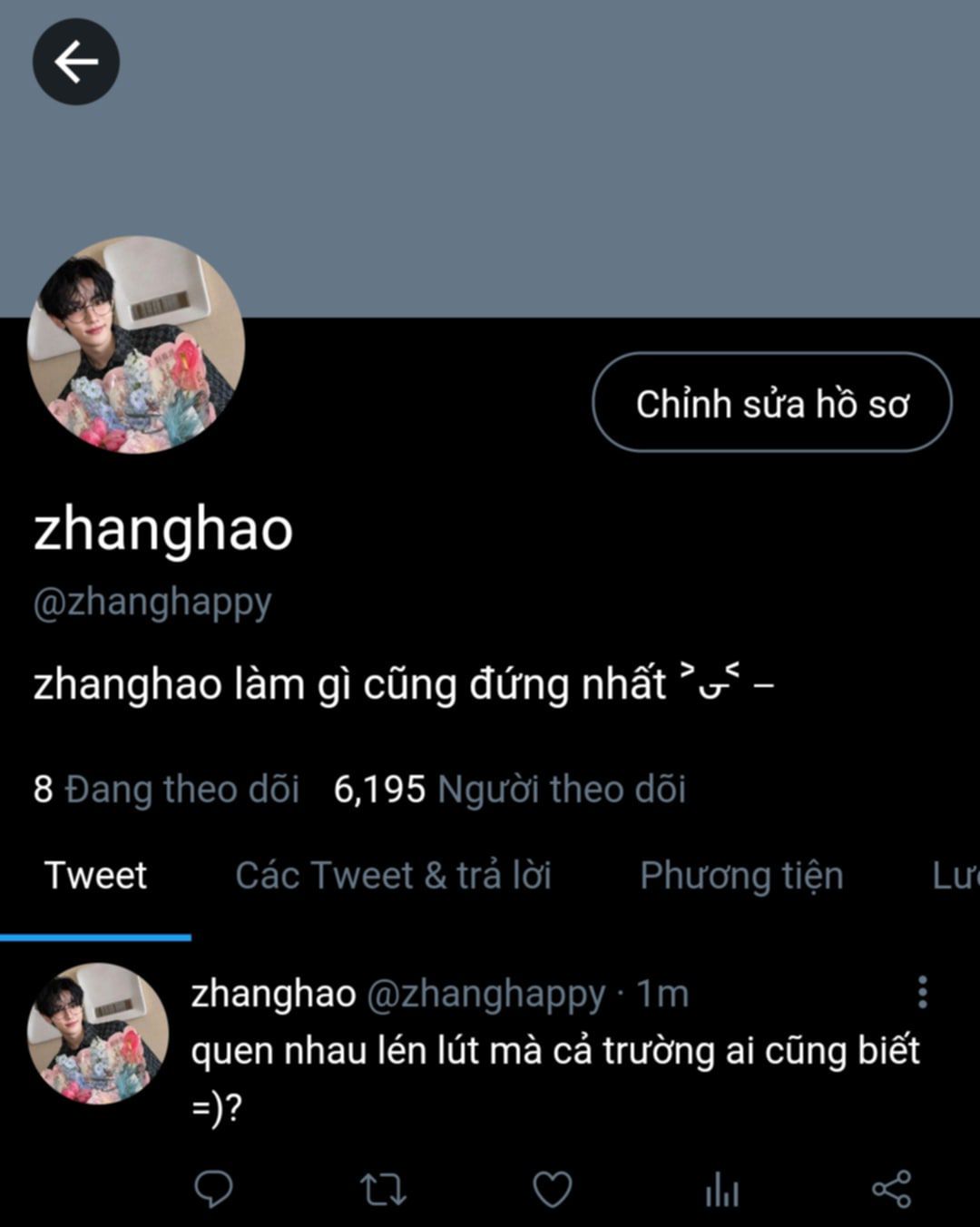The height and width of the screenshot is (1227, 980).
Task: Open the 6,195 Người theo dõi list
Action: point(509,790)
